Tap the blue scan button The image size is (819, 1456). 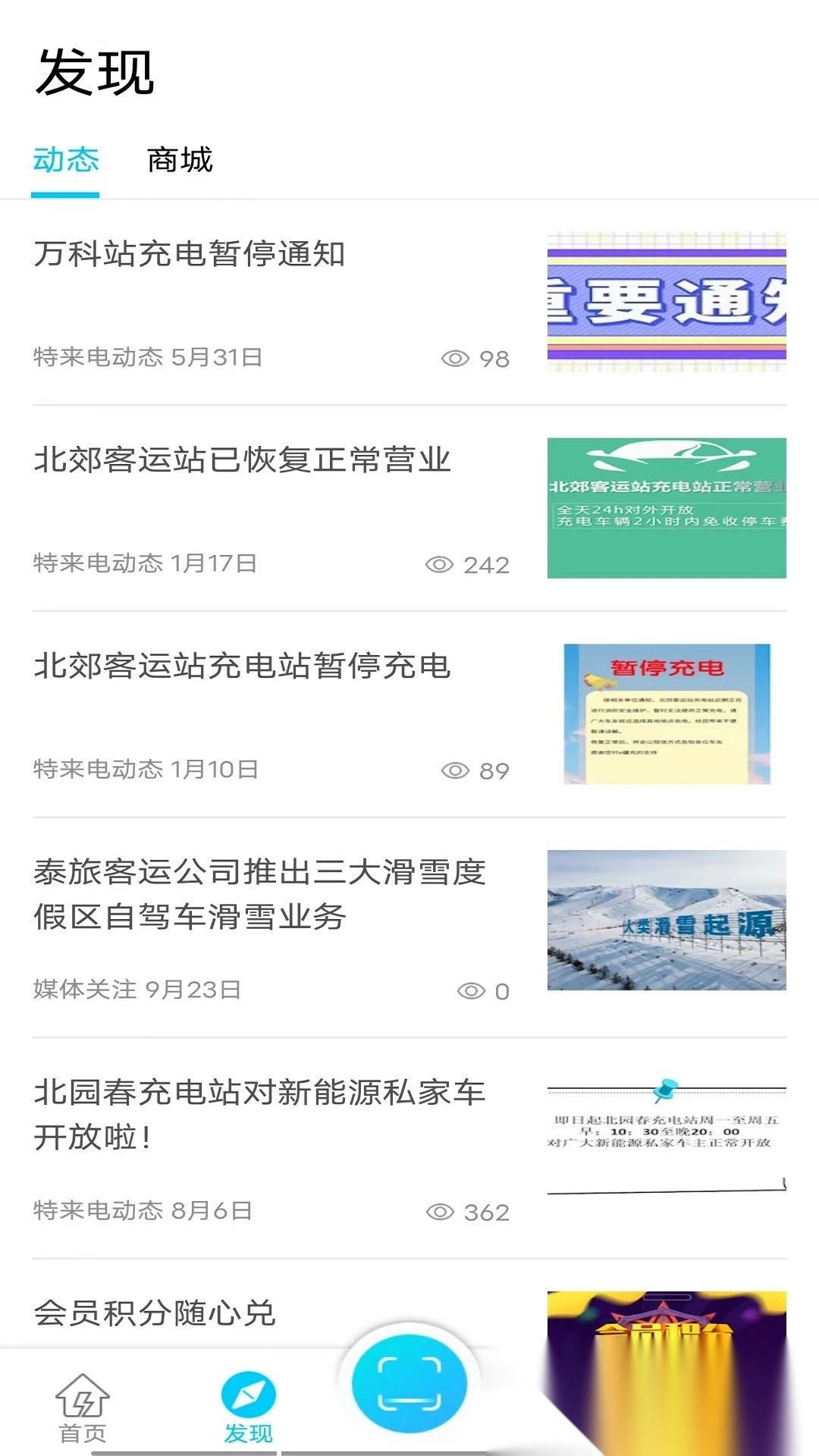click(x=409, y=1385)
